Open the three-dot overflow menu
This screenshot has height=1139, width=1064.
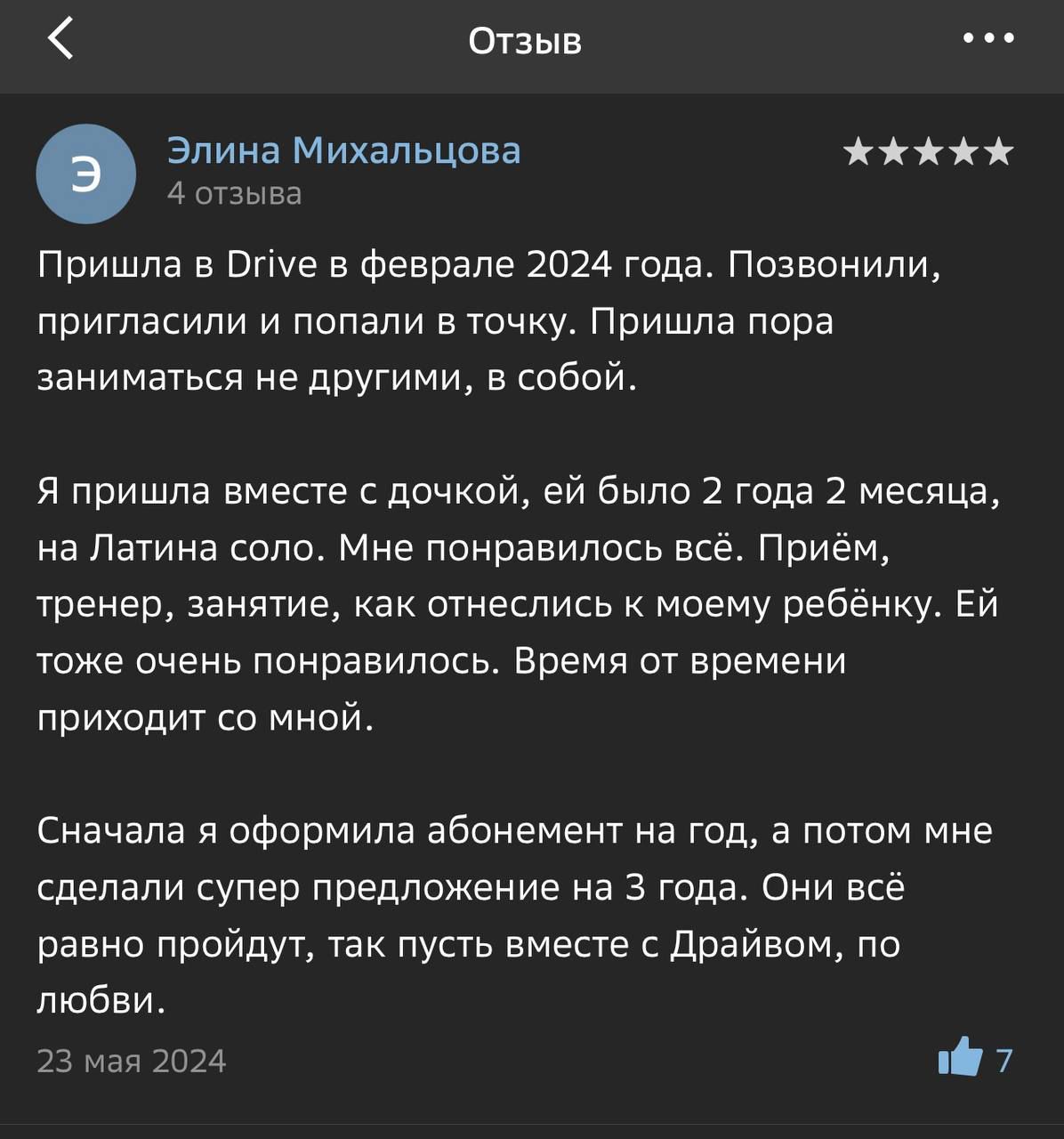tap(988, 39)
